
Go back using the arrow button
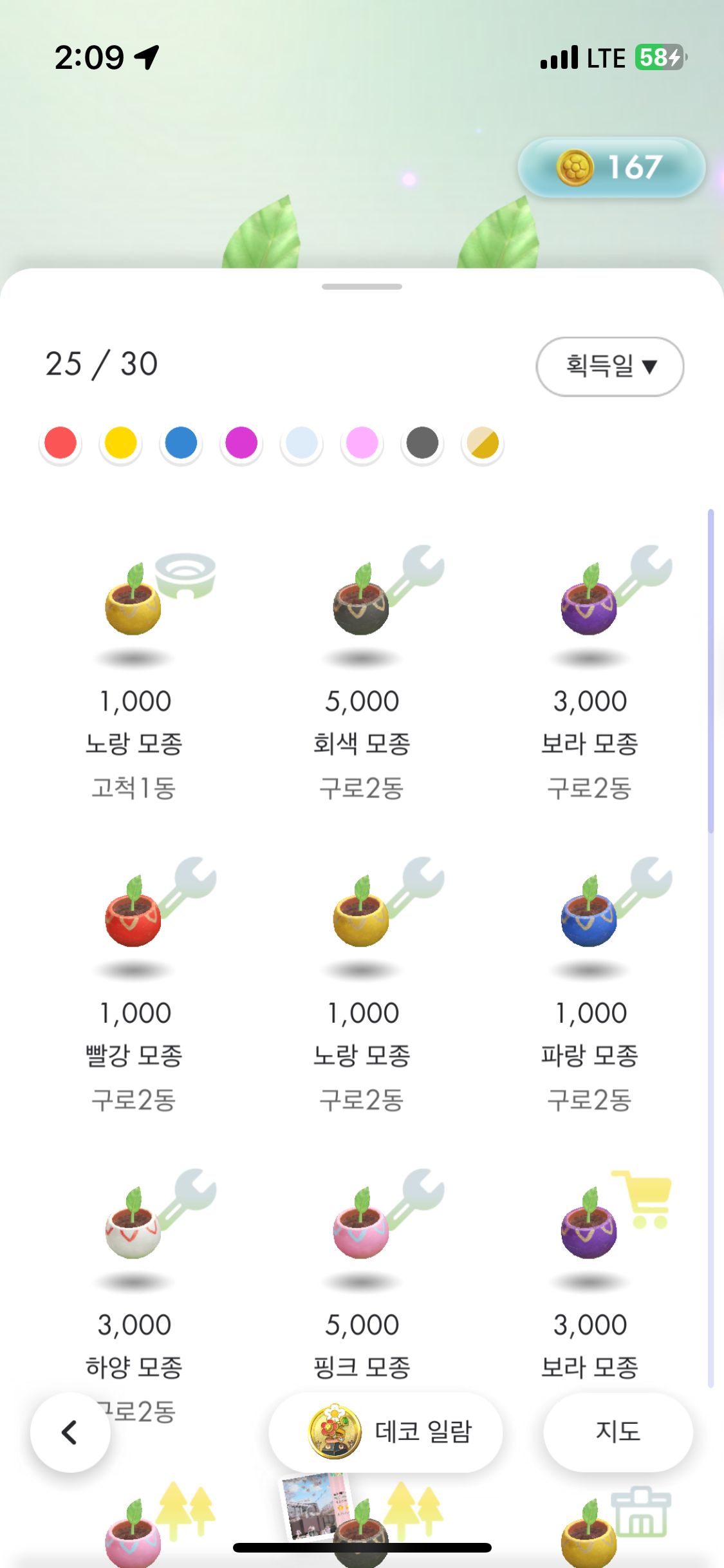point(70,1432)
